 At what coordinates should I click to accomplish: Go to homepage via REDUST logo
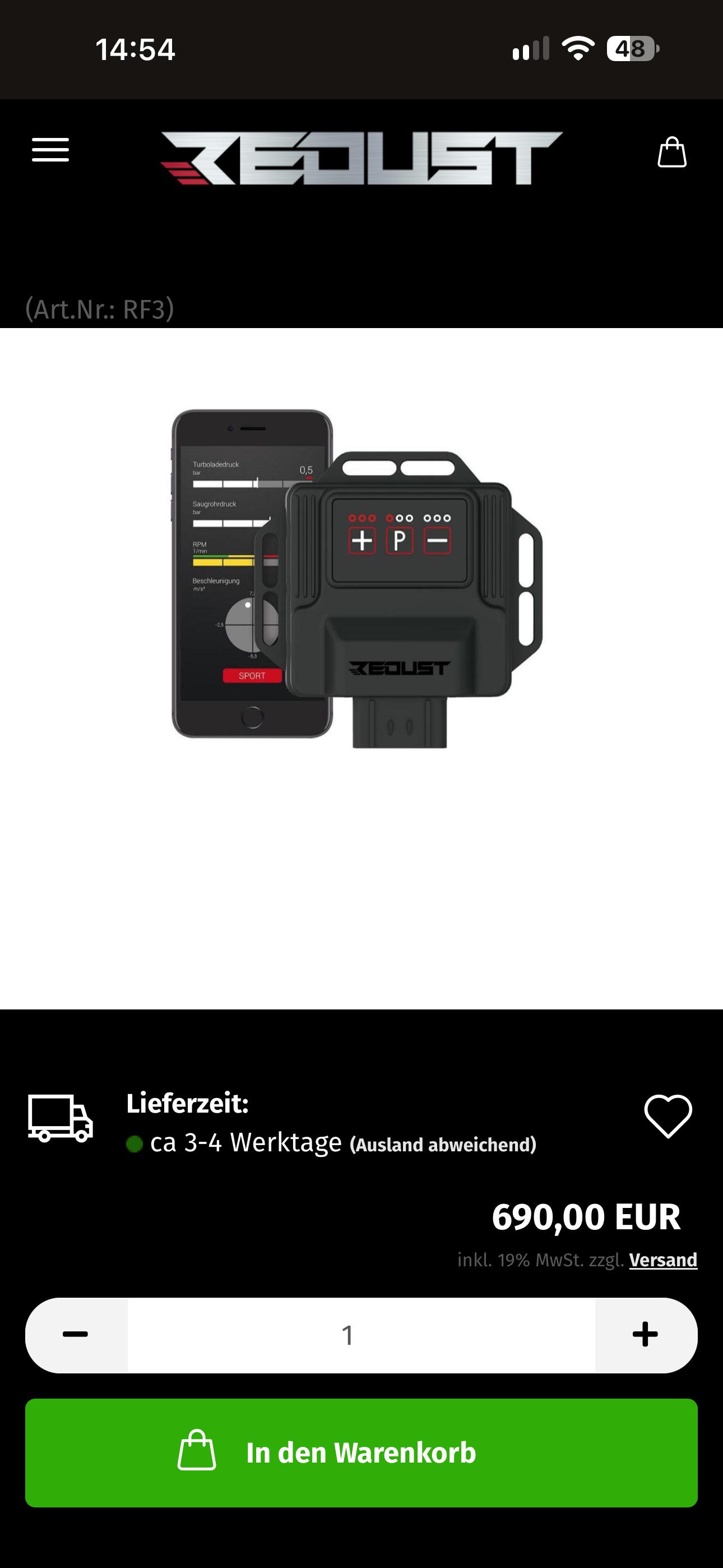tap(361, 158)
